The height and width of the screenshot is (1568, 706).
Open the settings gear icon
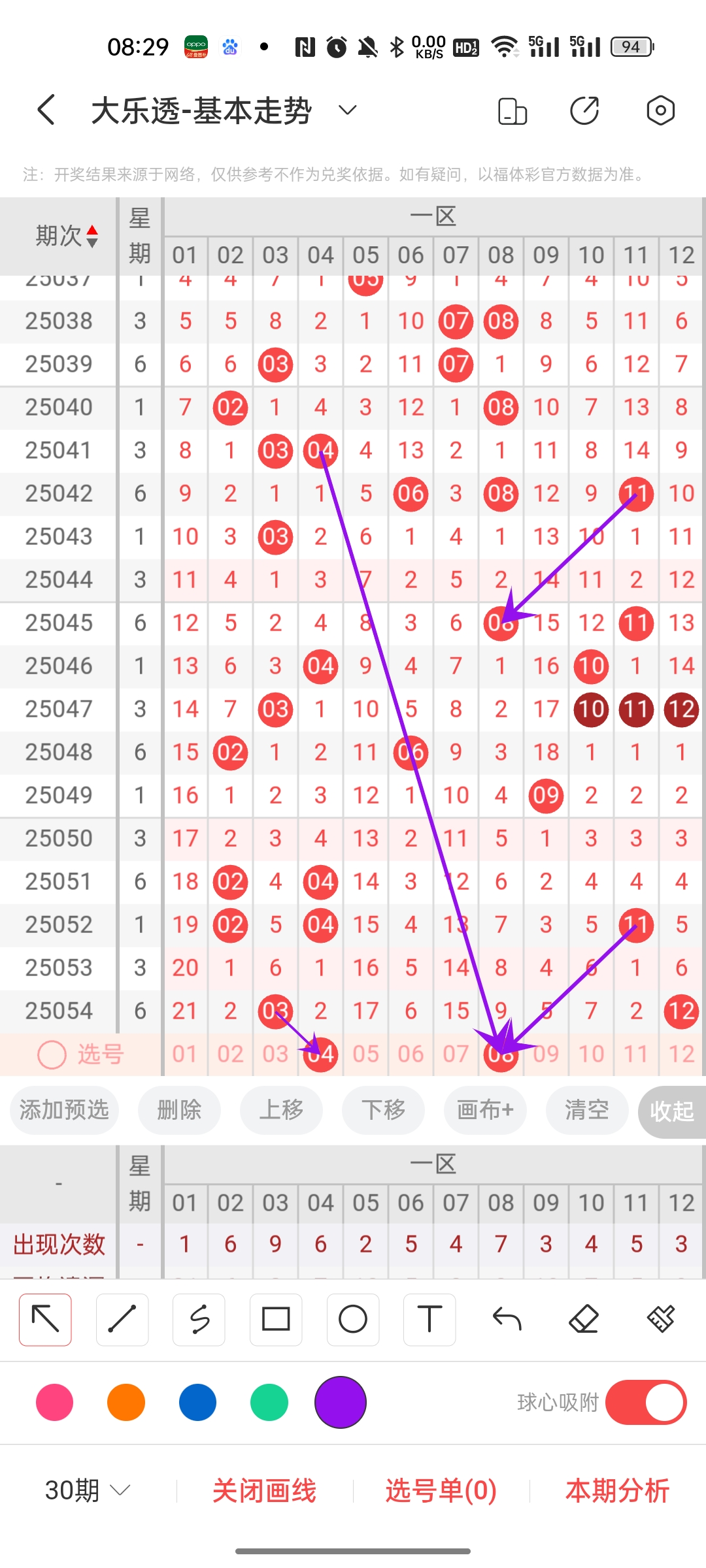click(660, 110)
